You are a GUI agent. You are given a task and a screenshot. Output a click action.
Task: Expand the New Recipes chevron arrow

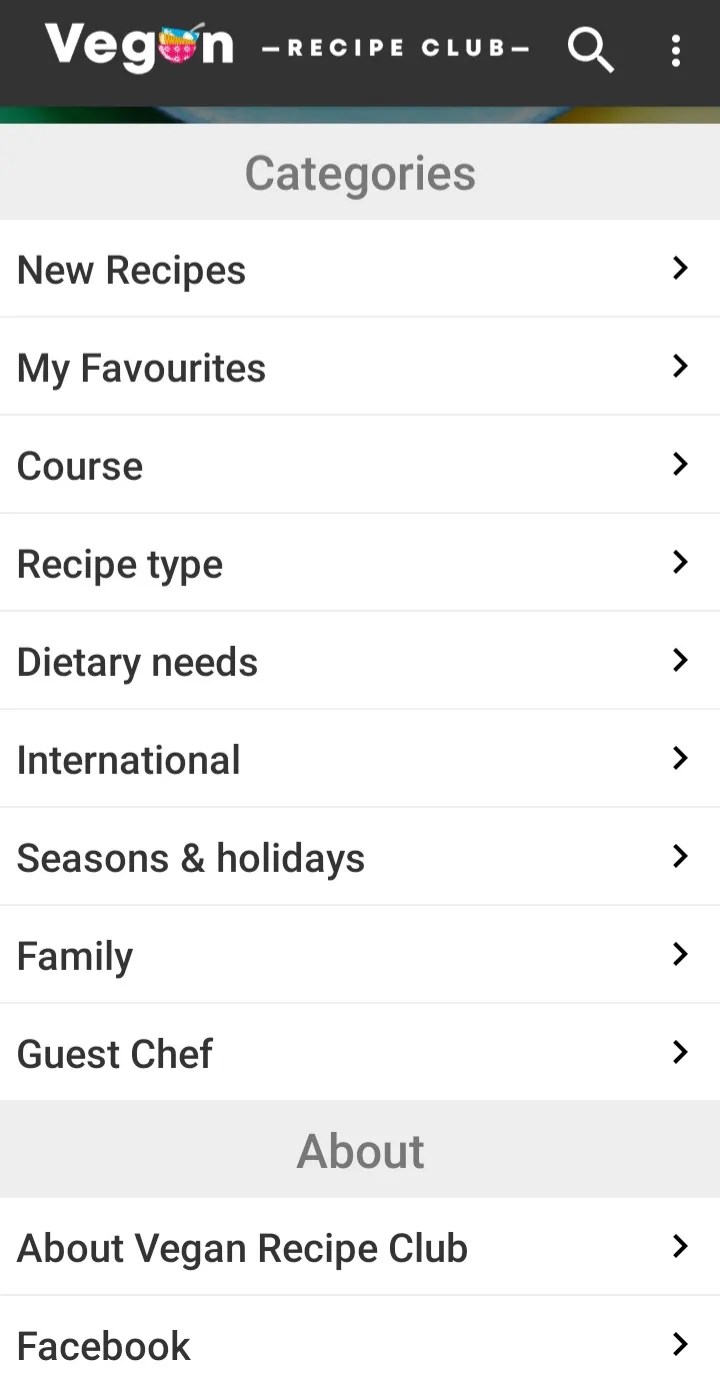click(680, 268)
